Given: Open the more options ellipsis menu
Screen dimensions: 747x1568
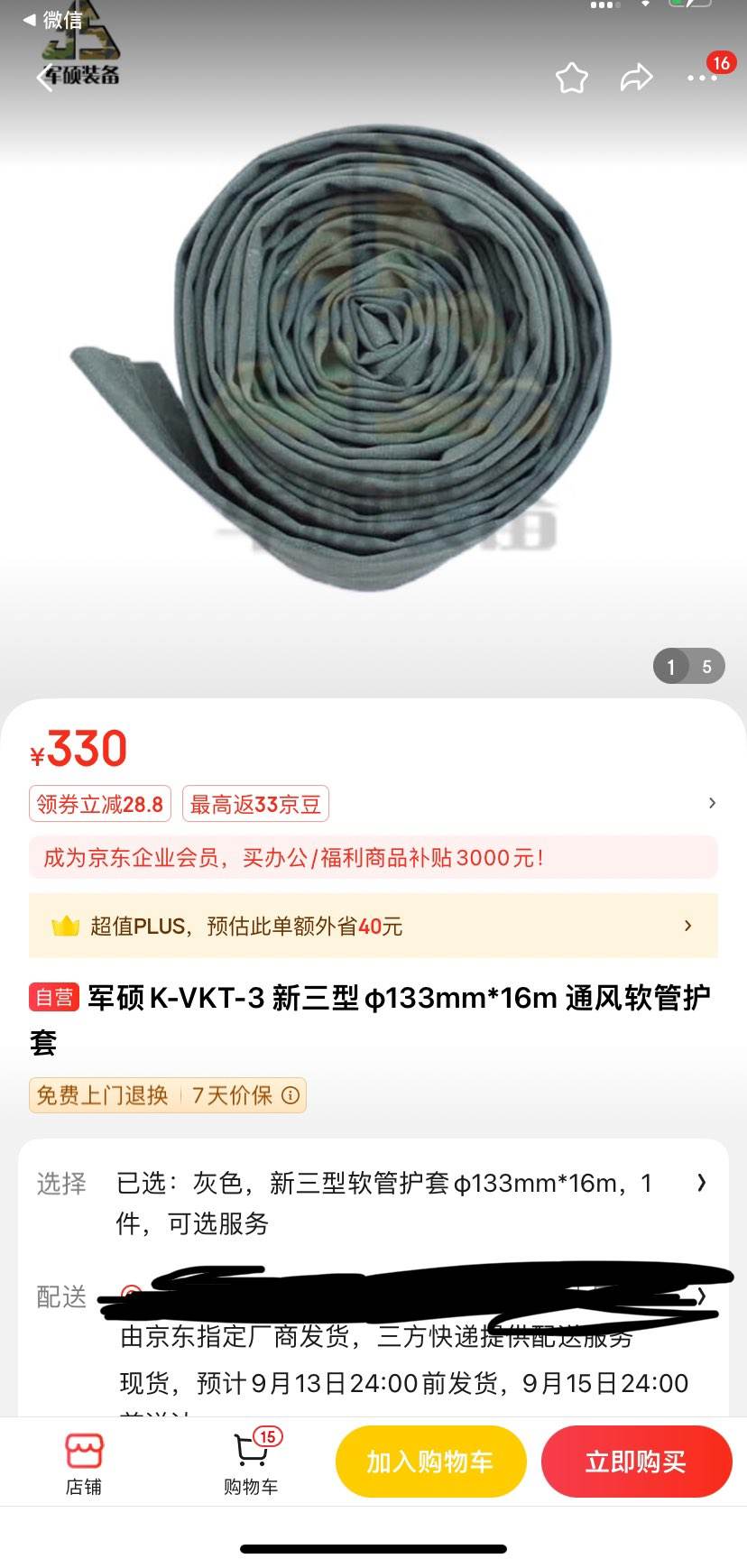Looking at the screenshot, I should [701, 78].
